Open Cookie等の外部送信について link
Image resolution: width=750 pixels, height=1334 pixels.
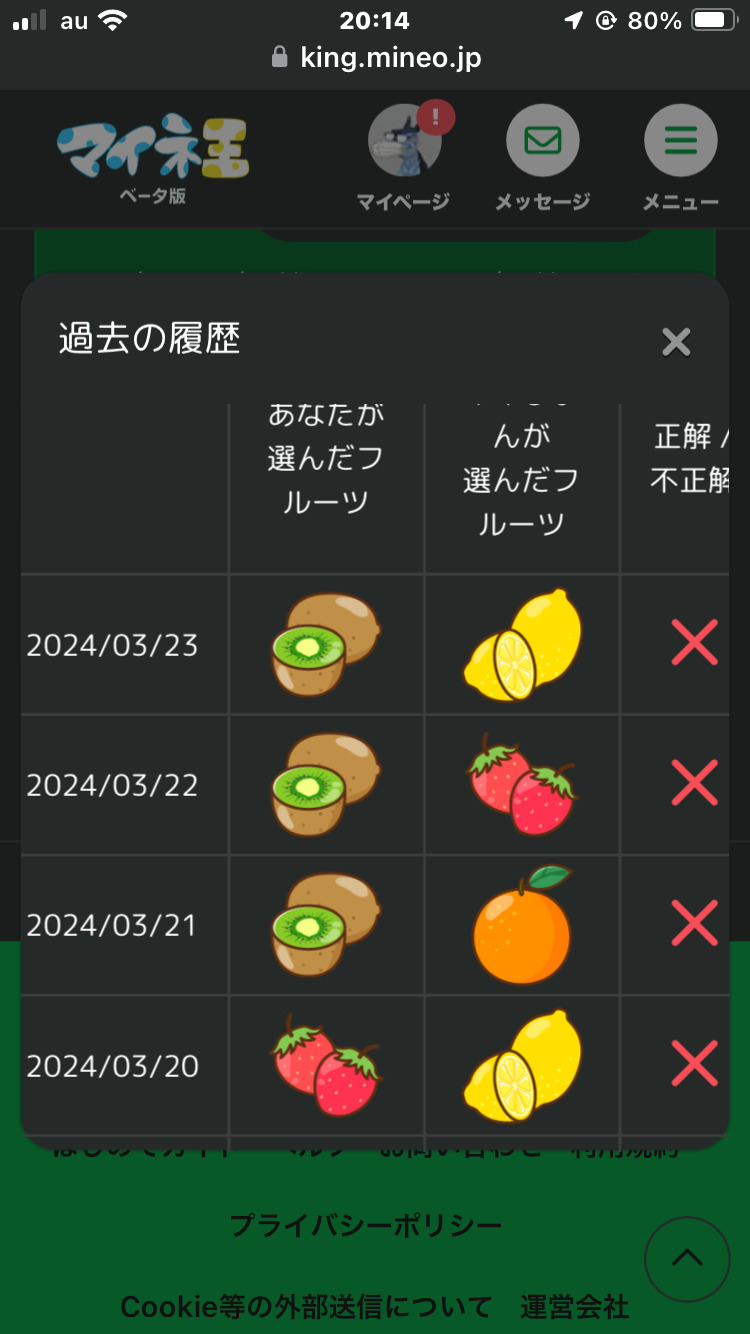point(306,1306)
